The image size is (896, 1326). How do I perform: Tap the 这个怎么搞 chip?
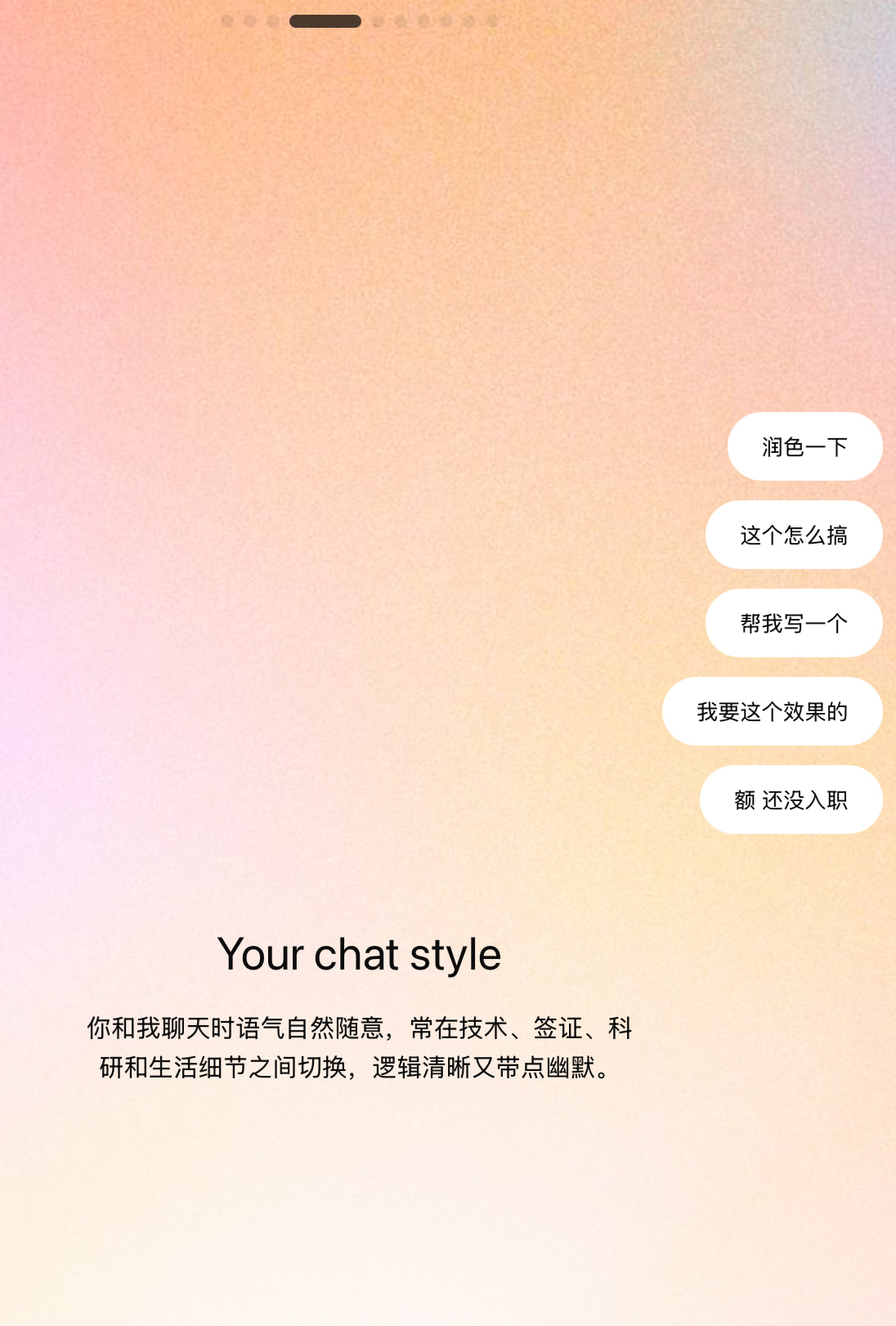pyautogui.click(x=793, y=535)
